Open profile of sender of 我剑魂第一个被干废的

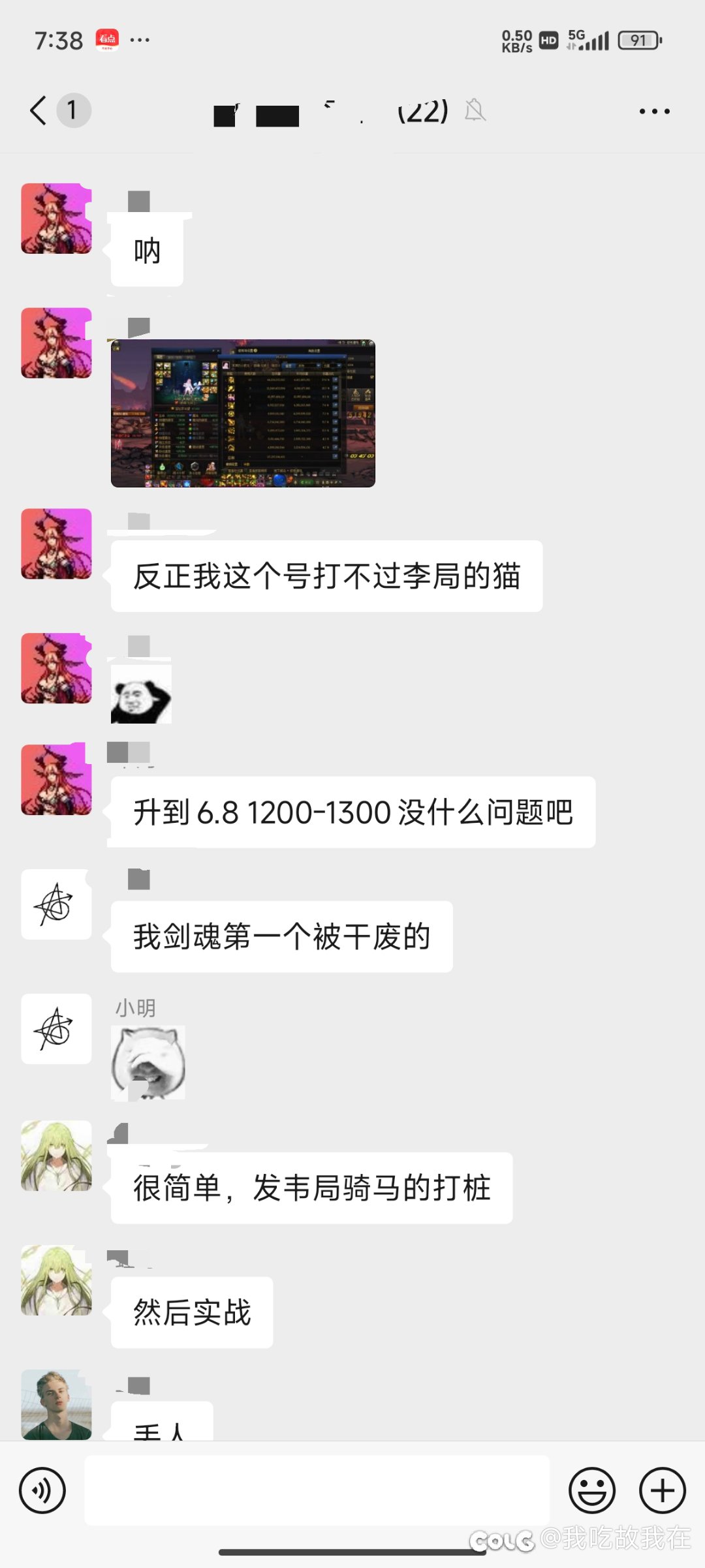56,904
